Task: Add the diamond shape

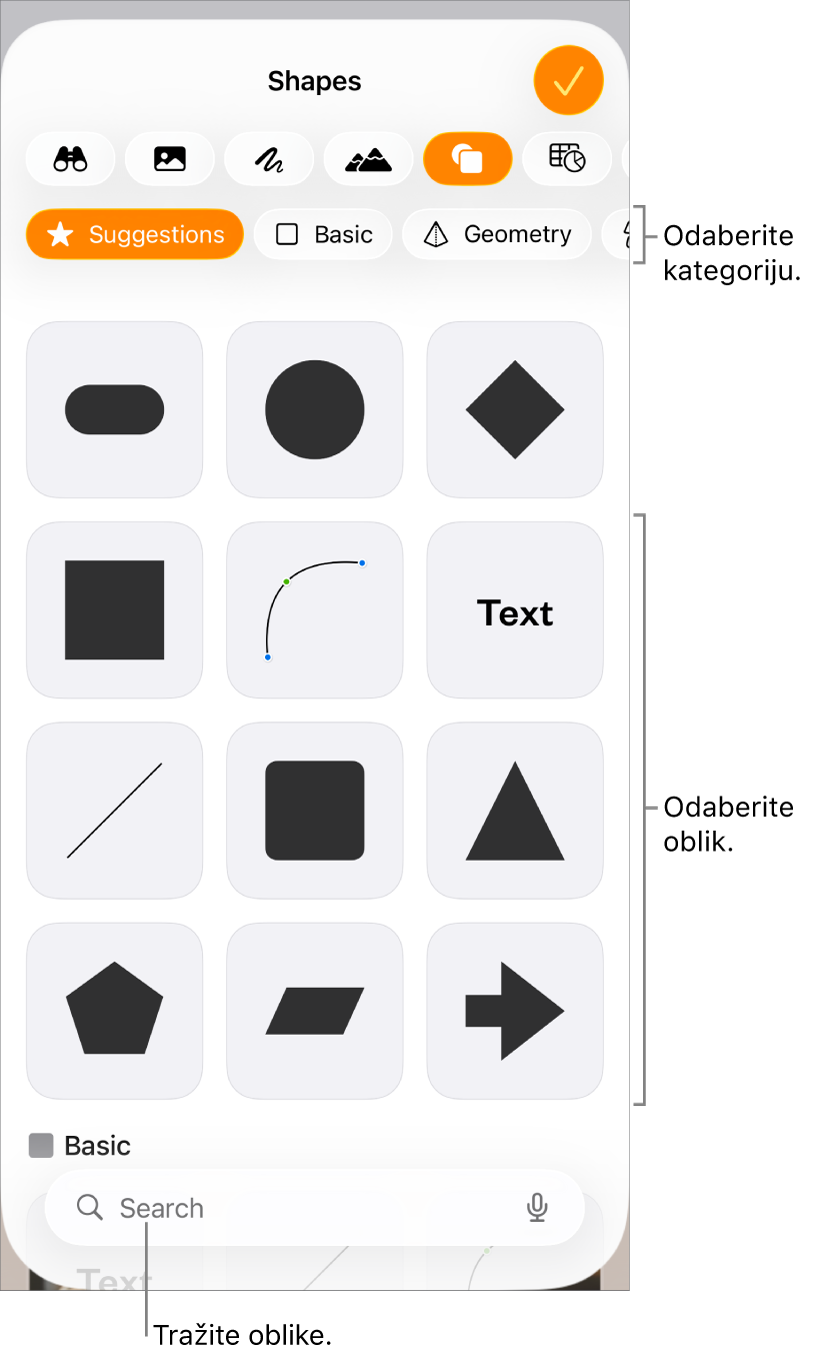Action: point(515,410)
